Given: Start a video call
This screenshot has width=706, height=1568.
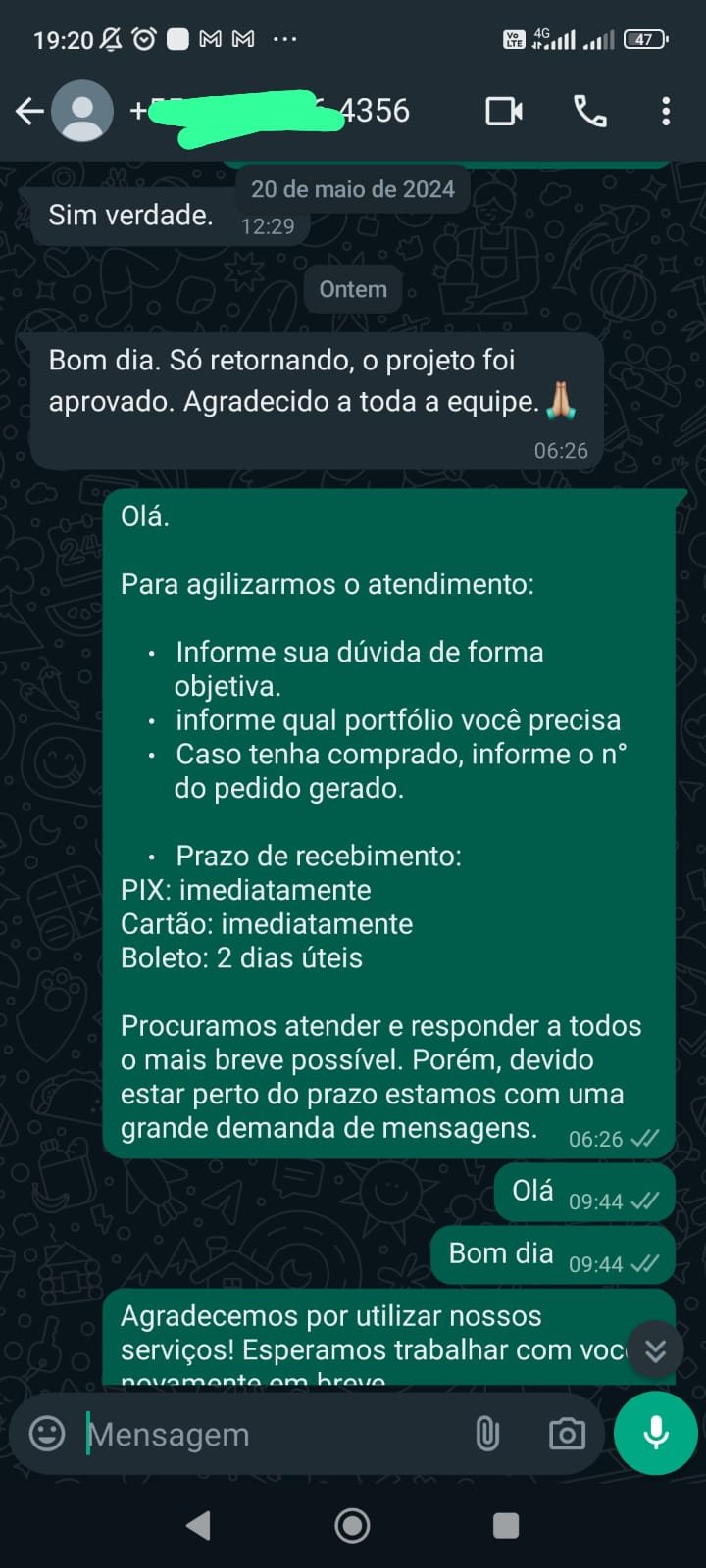Looking at the screenshot, I should pyautogui.click(x=504, y=112).
